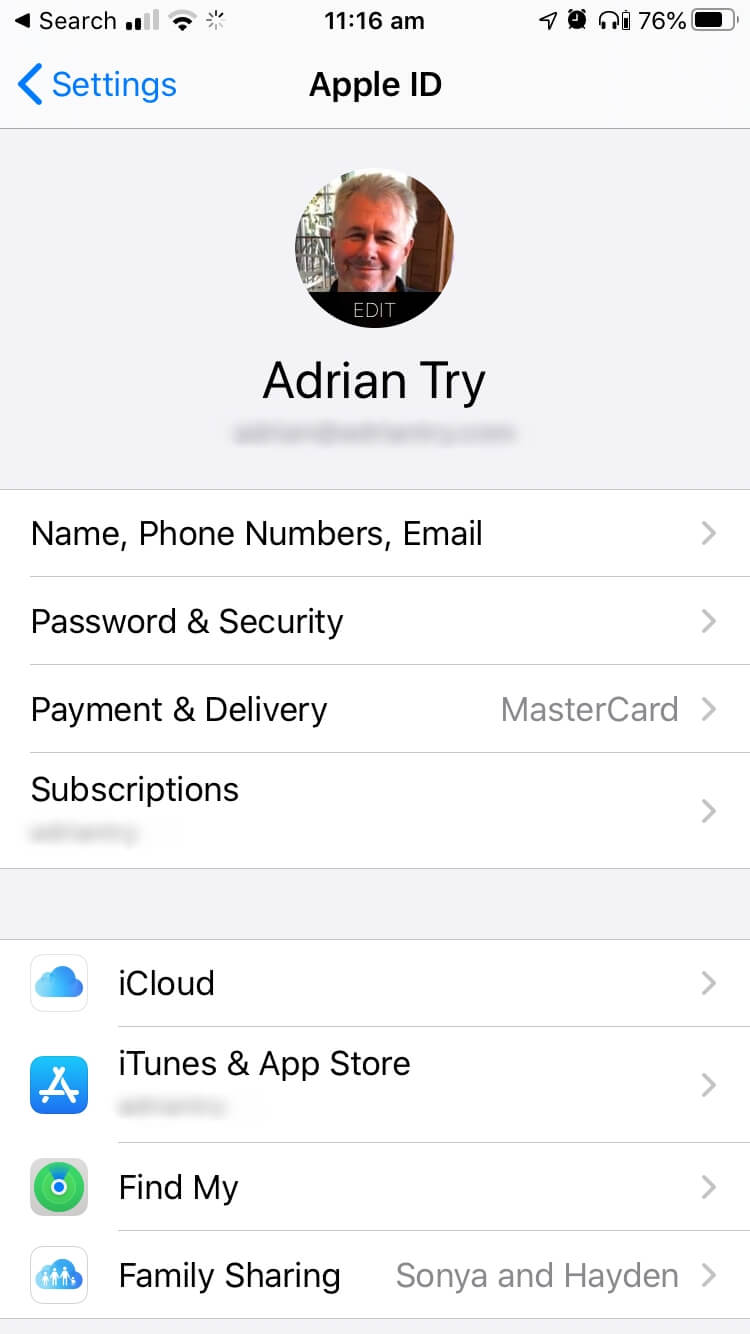This screenshot has height=1334, width=750.
Task: Open iCloud settings
Action: click(375, 983)
